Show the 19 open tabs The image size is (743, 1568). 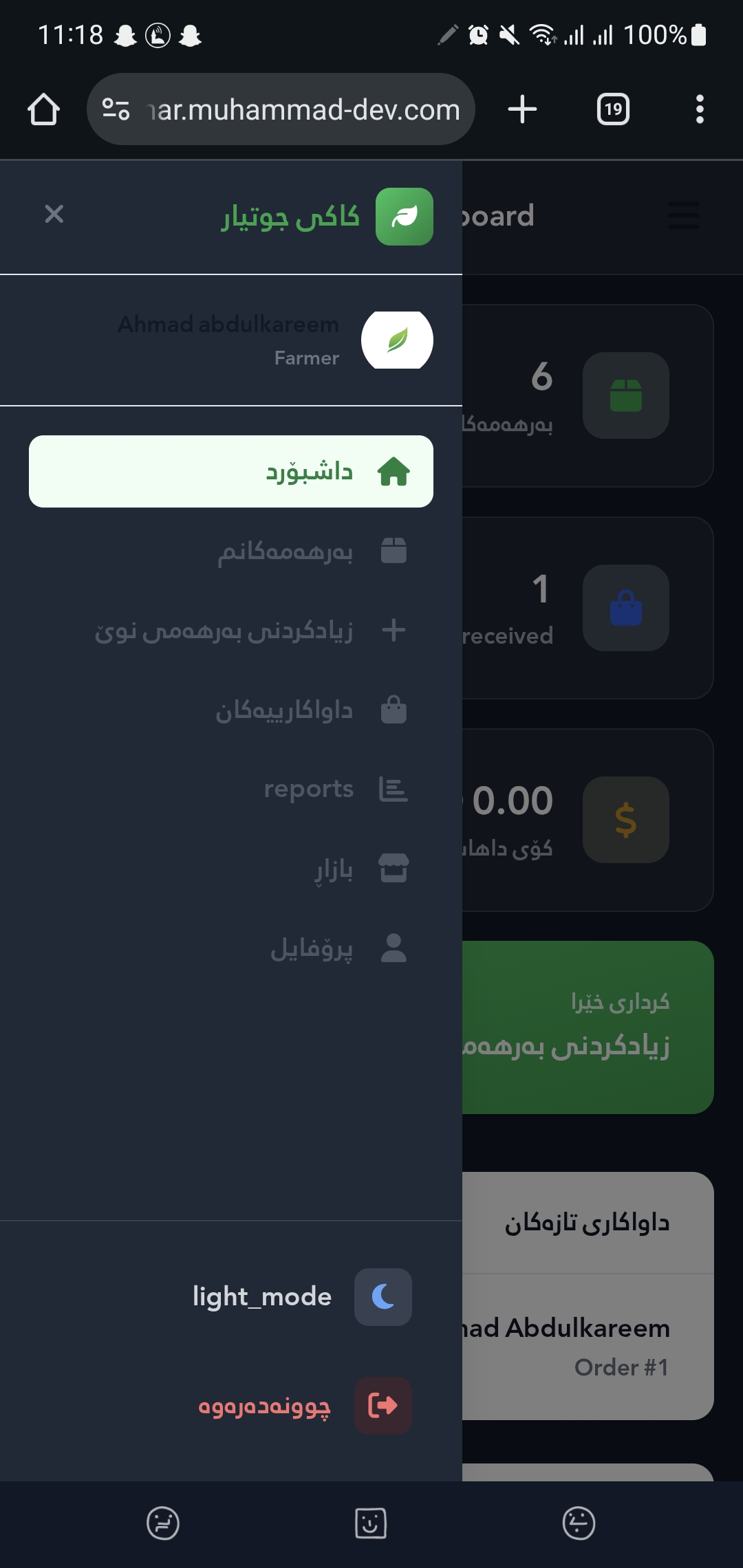click(613, 109)
